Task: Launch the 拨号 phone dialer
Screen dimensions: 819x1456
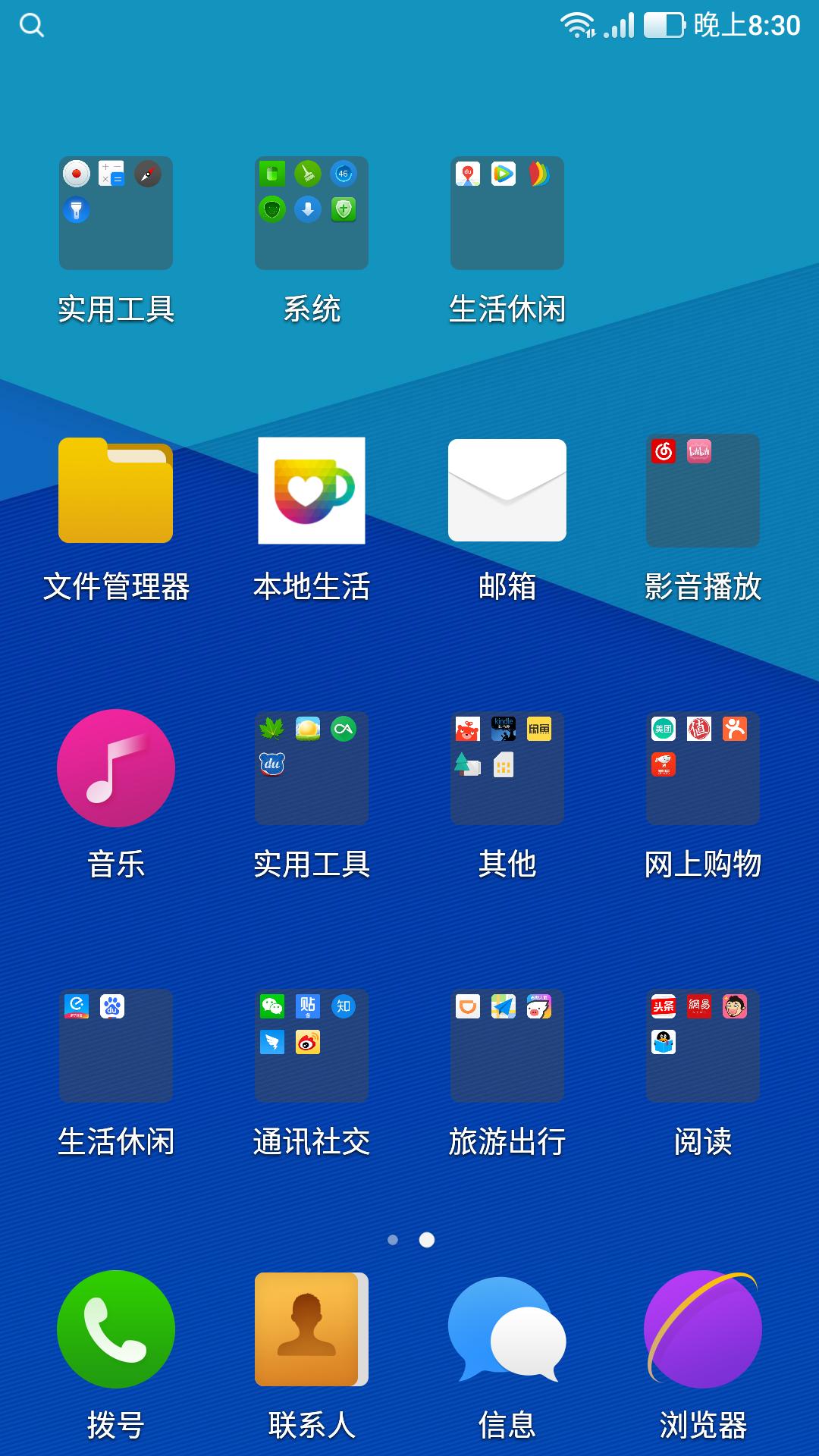Action: [115, 1329]
